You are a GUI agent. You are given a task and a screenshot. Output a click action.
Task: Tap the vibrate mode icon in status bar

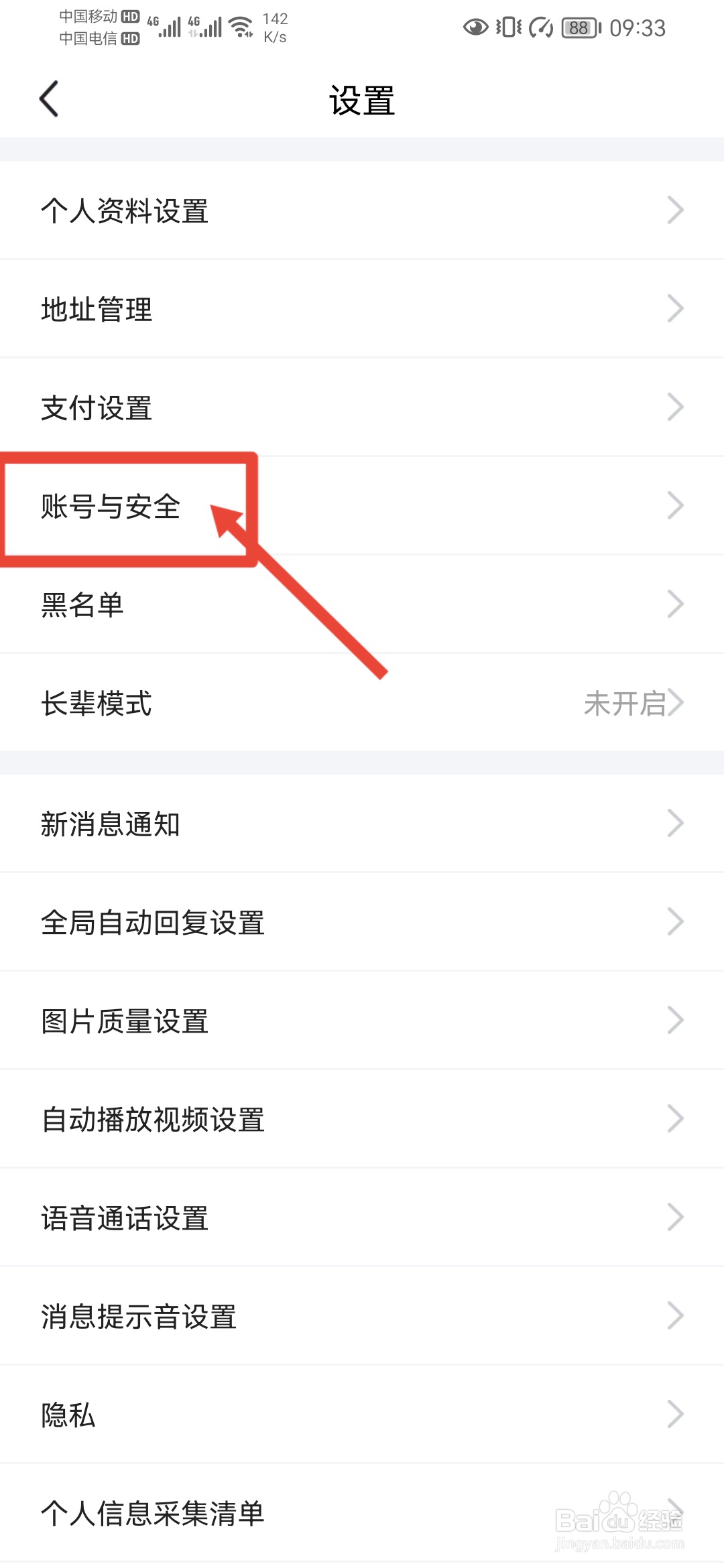tap(507, 27)
